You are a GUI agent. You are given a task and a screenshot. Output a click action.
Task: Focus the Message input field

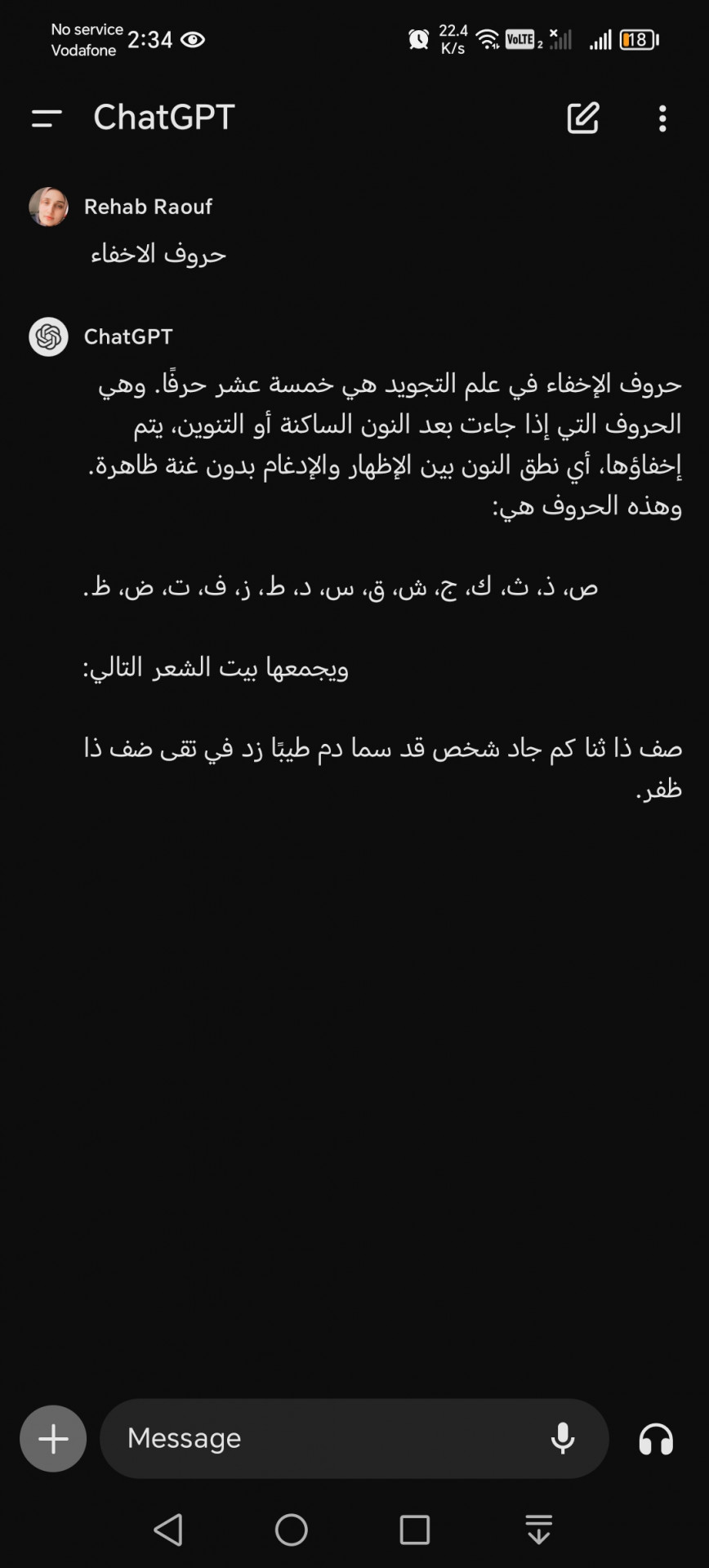(x=327, y=1438)
